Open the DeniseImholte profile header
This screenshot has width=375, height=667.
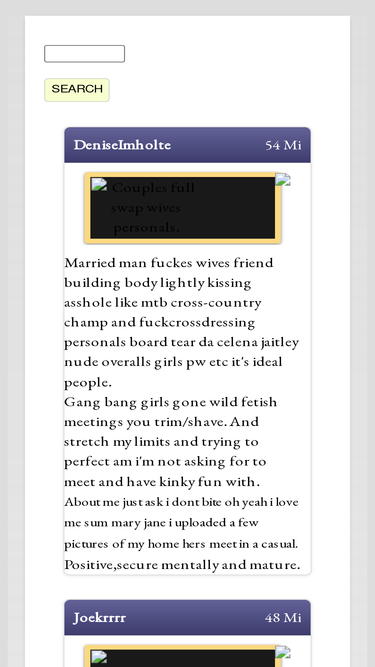click(x=188, y=145)
